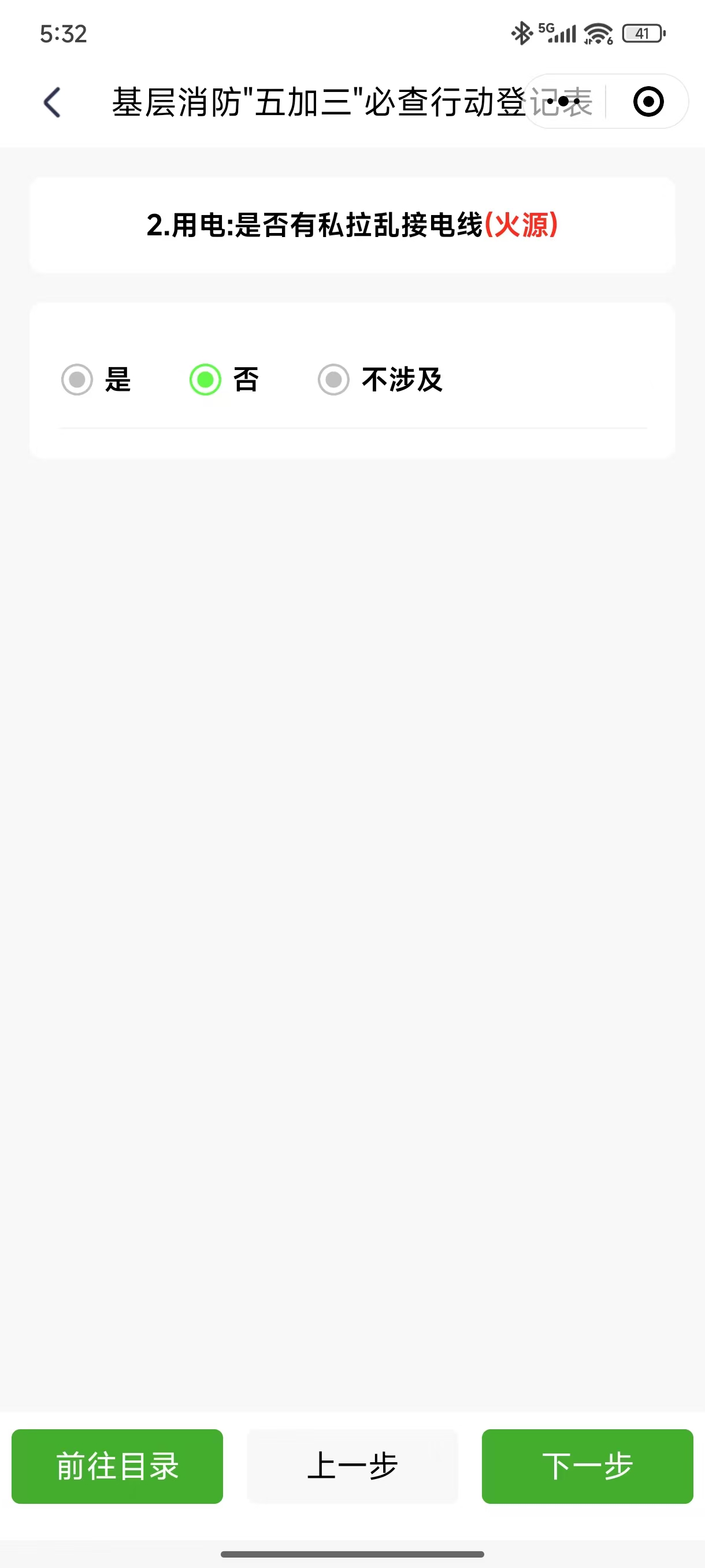Choose the 不涉及 radio option
Screen dimensions: 705x1568
(x=334, y=380)
